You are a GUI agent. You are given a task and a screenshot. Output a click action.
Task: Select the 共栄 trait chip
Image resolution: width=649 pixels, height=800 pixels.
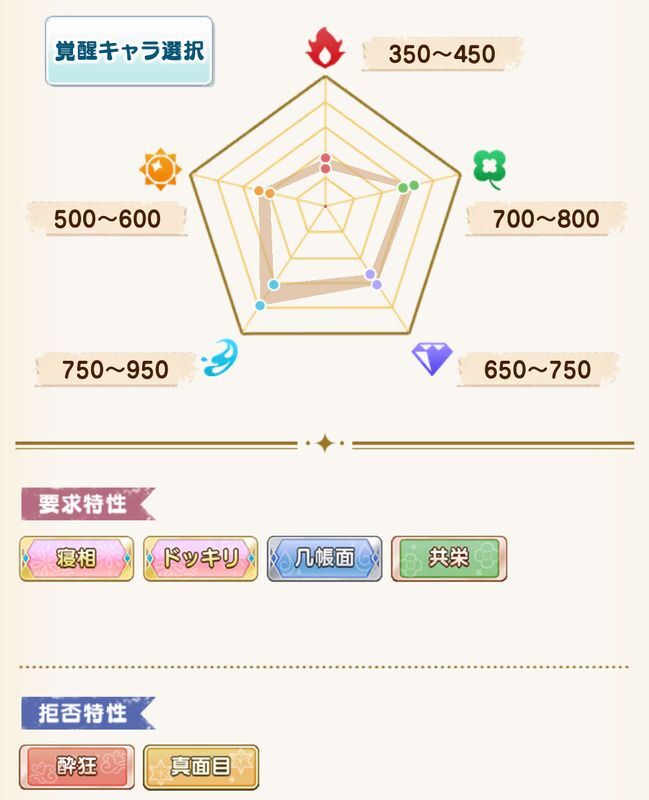449,559
